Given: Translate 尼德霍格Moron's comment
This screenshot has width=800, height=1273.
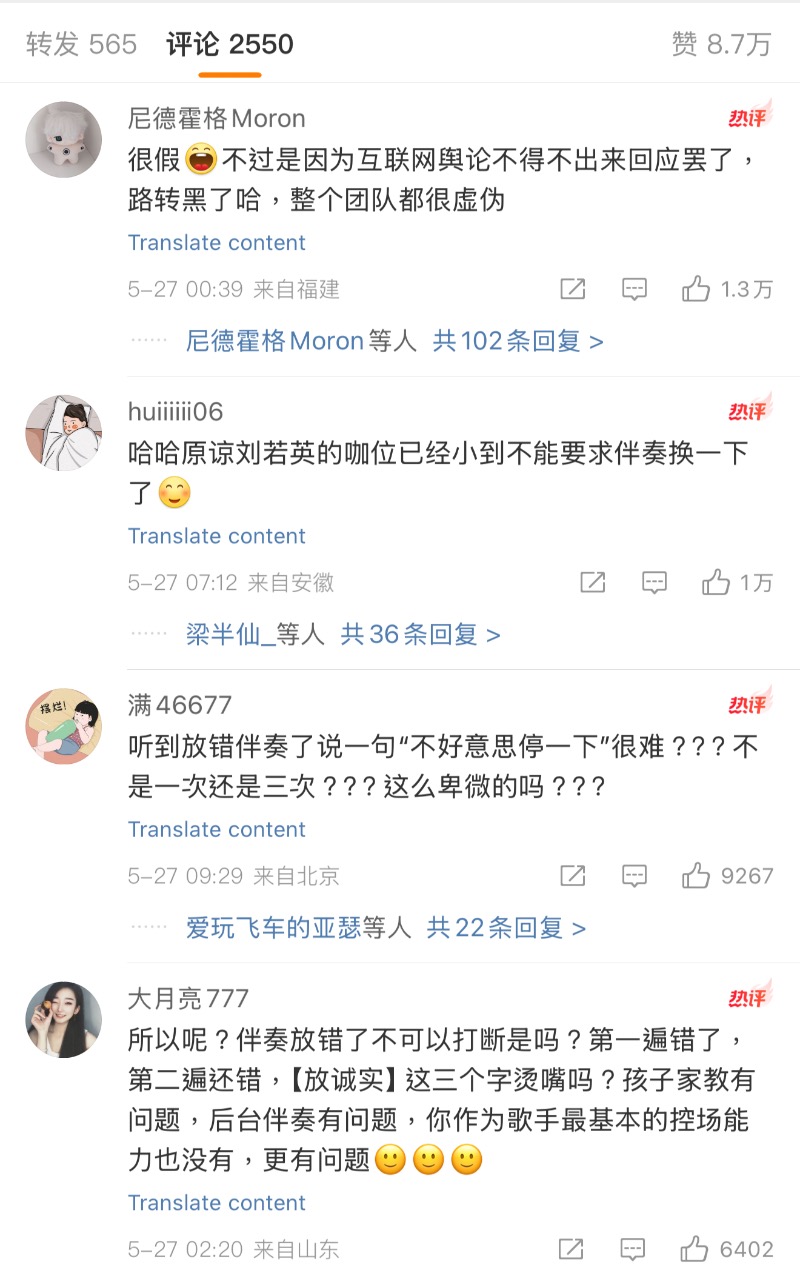Looking at the screenshot, I should pos(216,243).
